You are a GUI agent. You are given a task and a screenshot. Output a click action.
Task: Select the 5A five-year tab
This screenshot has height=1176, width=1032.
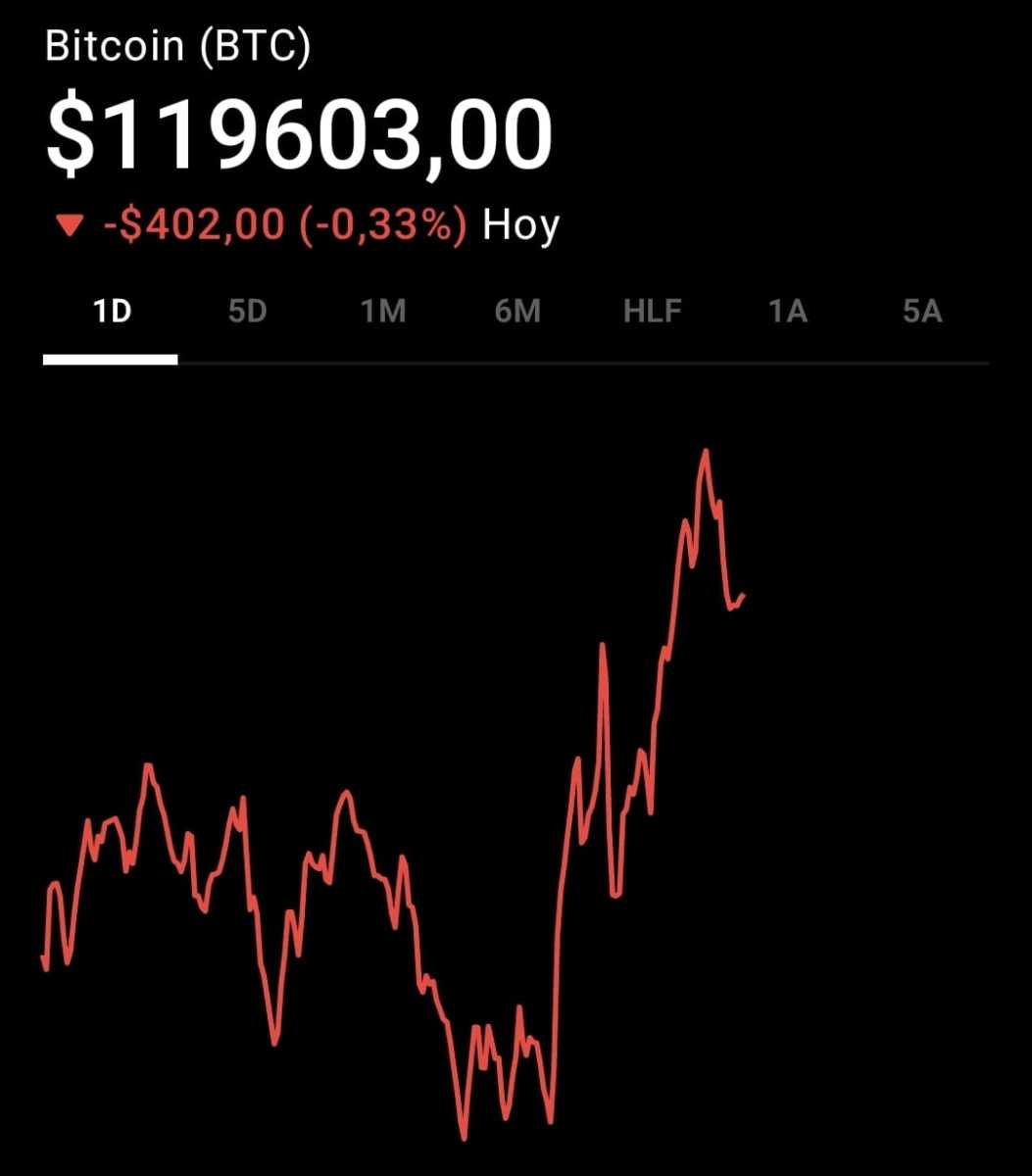point(921,311)
